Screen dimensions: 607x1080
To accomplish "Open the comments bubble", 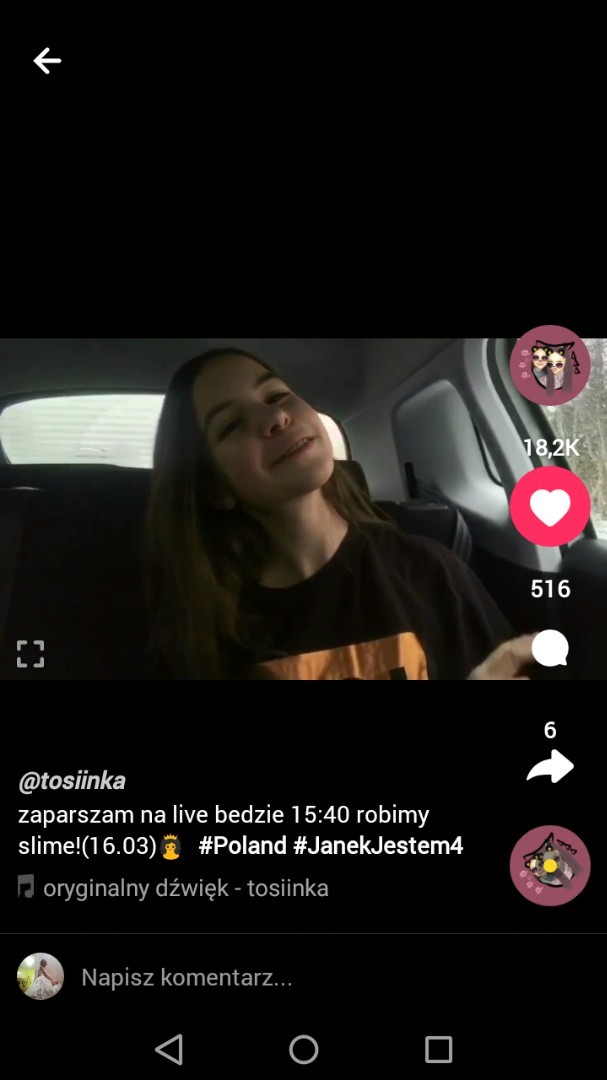I will click(550, 648).
